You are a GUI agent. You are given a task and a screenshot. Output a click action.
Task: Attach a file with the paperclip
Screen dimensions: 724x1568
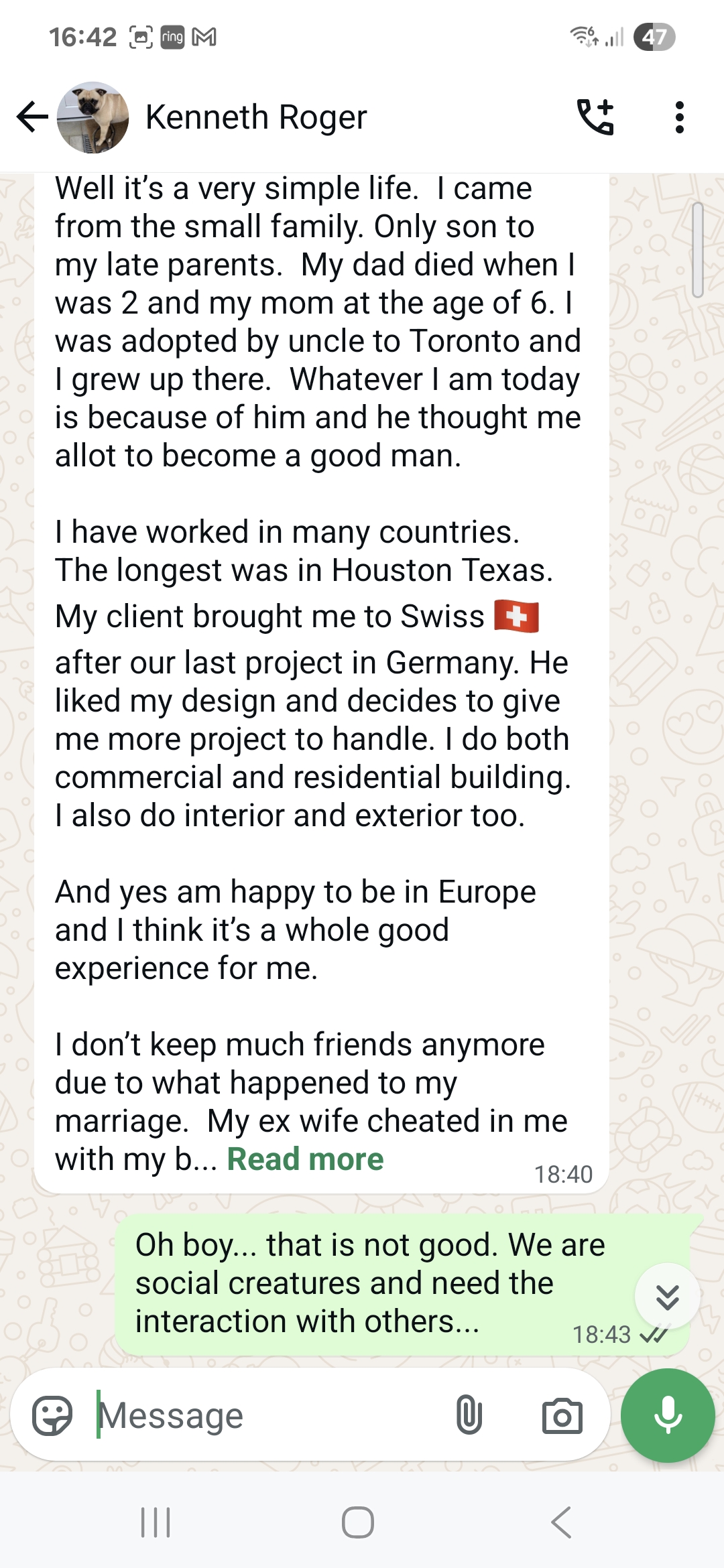click(469, 1415)
